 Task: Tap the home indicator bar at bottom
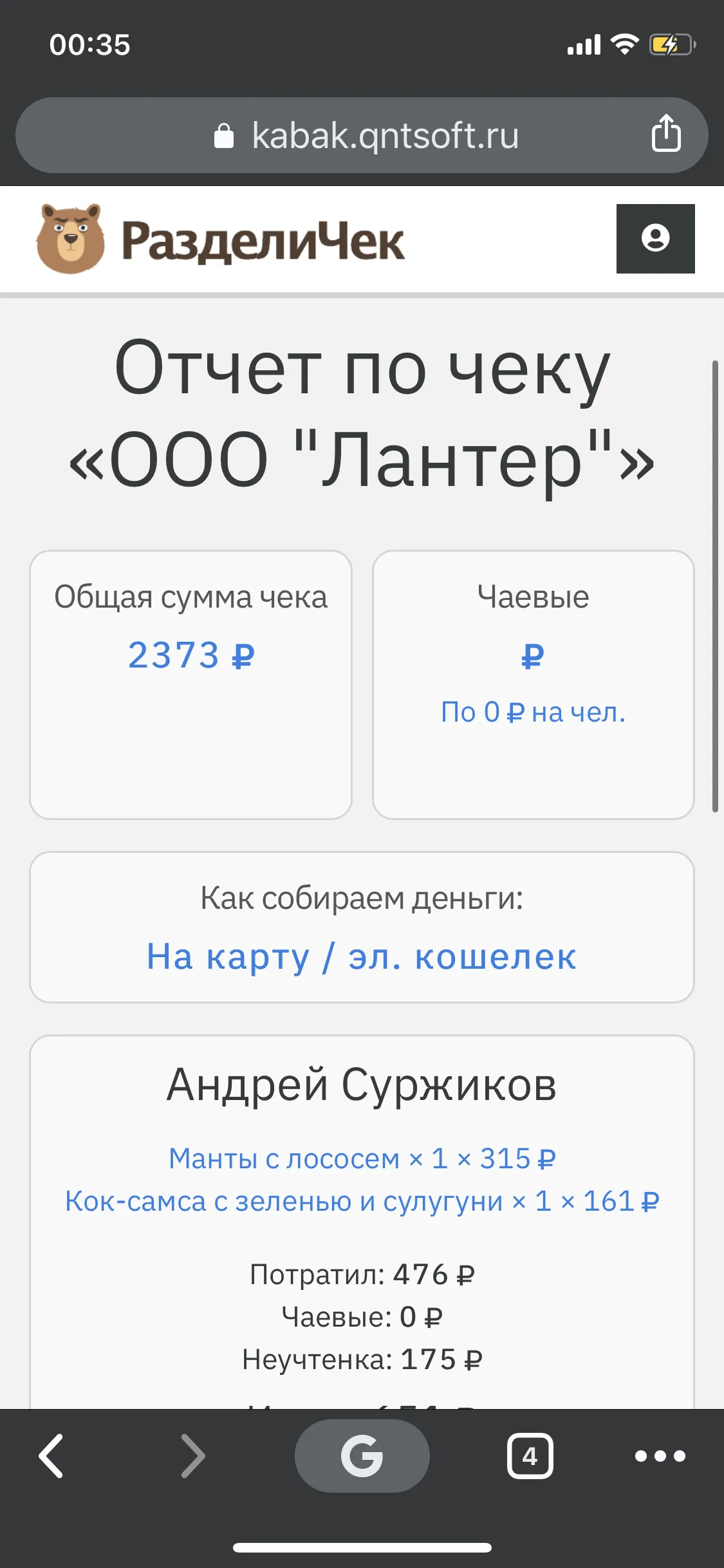click(362, 1547)
